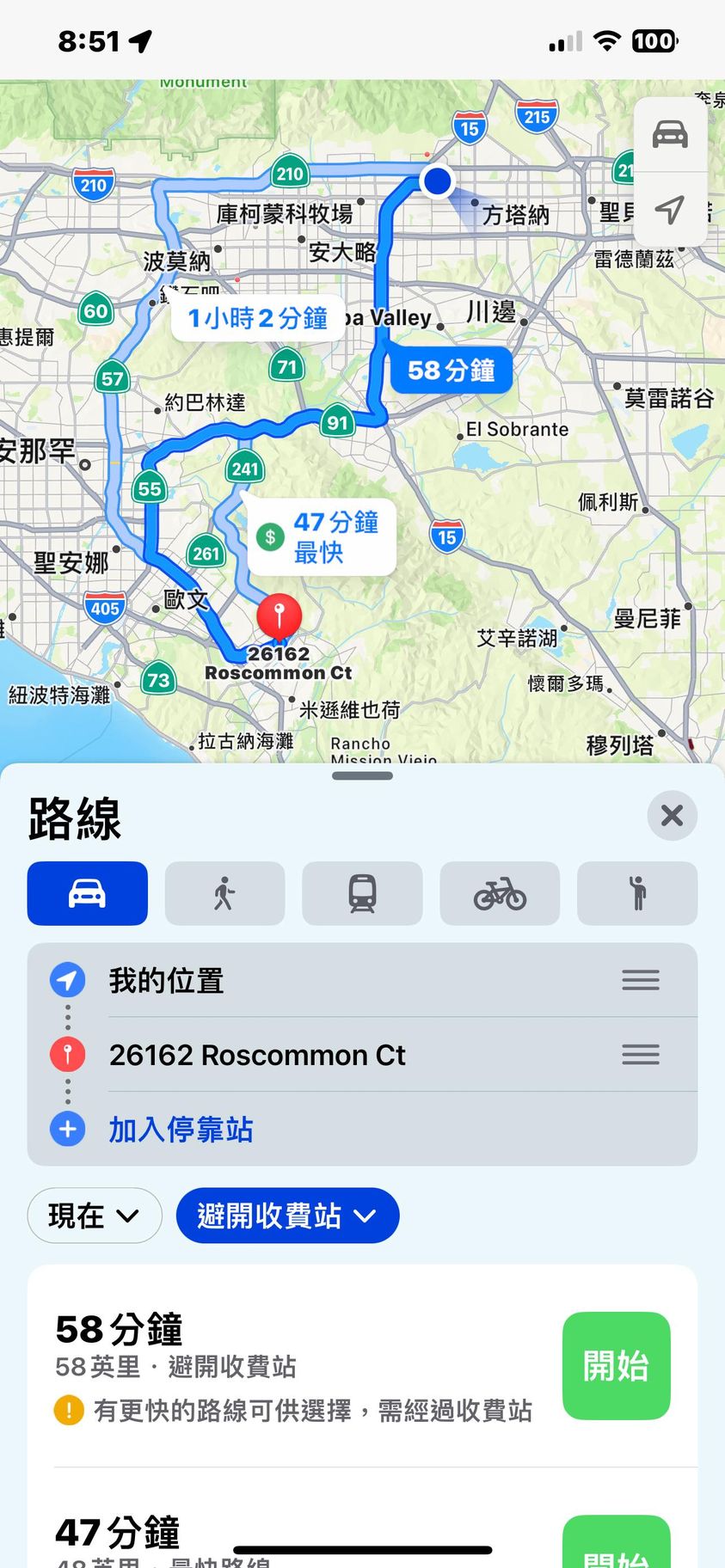
Task: Switch to cycling directions
Action: 500,893
